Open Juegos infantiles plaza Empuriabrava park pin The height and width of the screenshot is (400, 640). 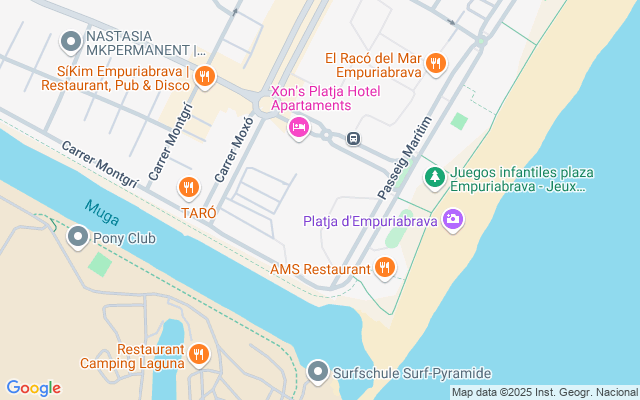pos(434,177)
